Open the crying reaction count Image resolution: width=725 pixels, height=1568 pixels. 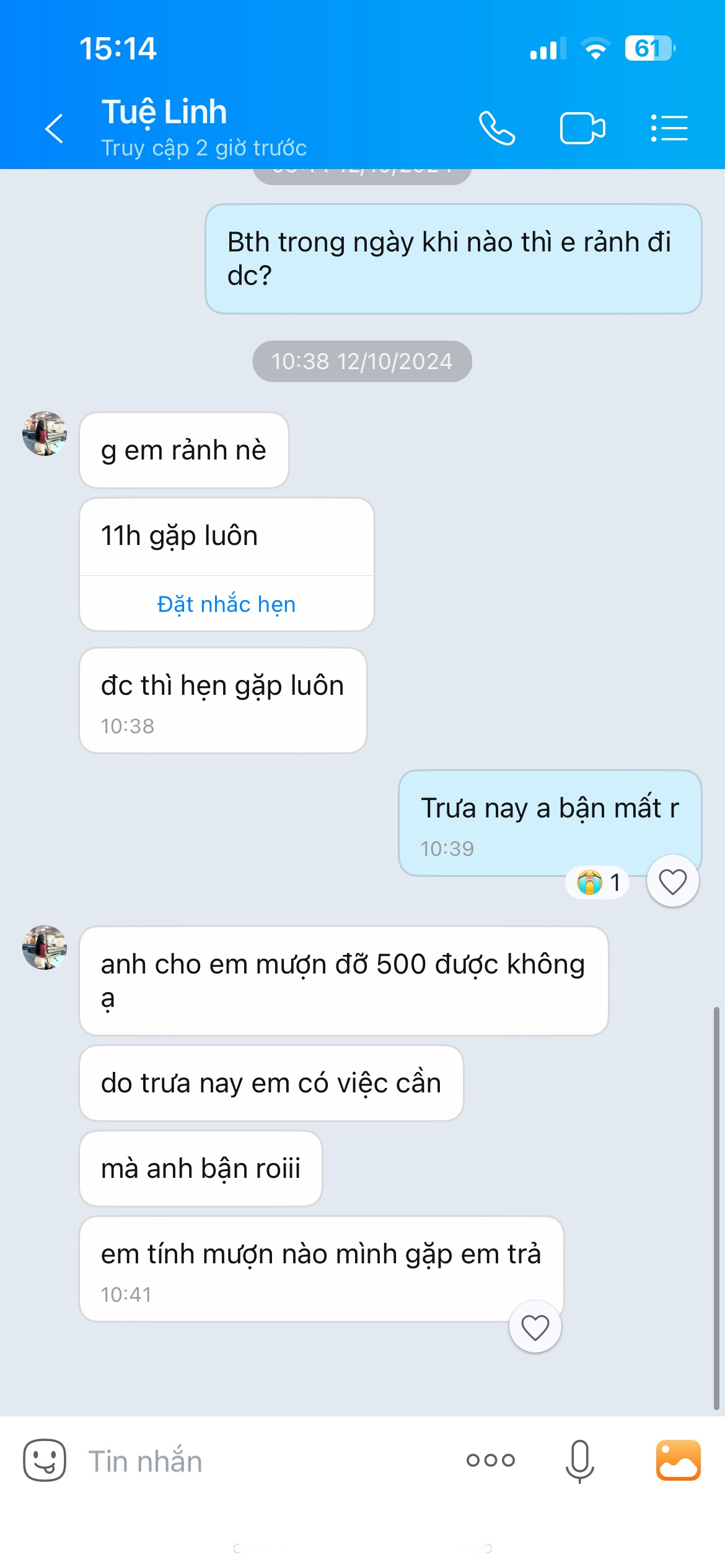click(x=598, y=882)
